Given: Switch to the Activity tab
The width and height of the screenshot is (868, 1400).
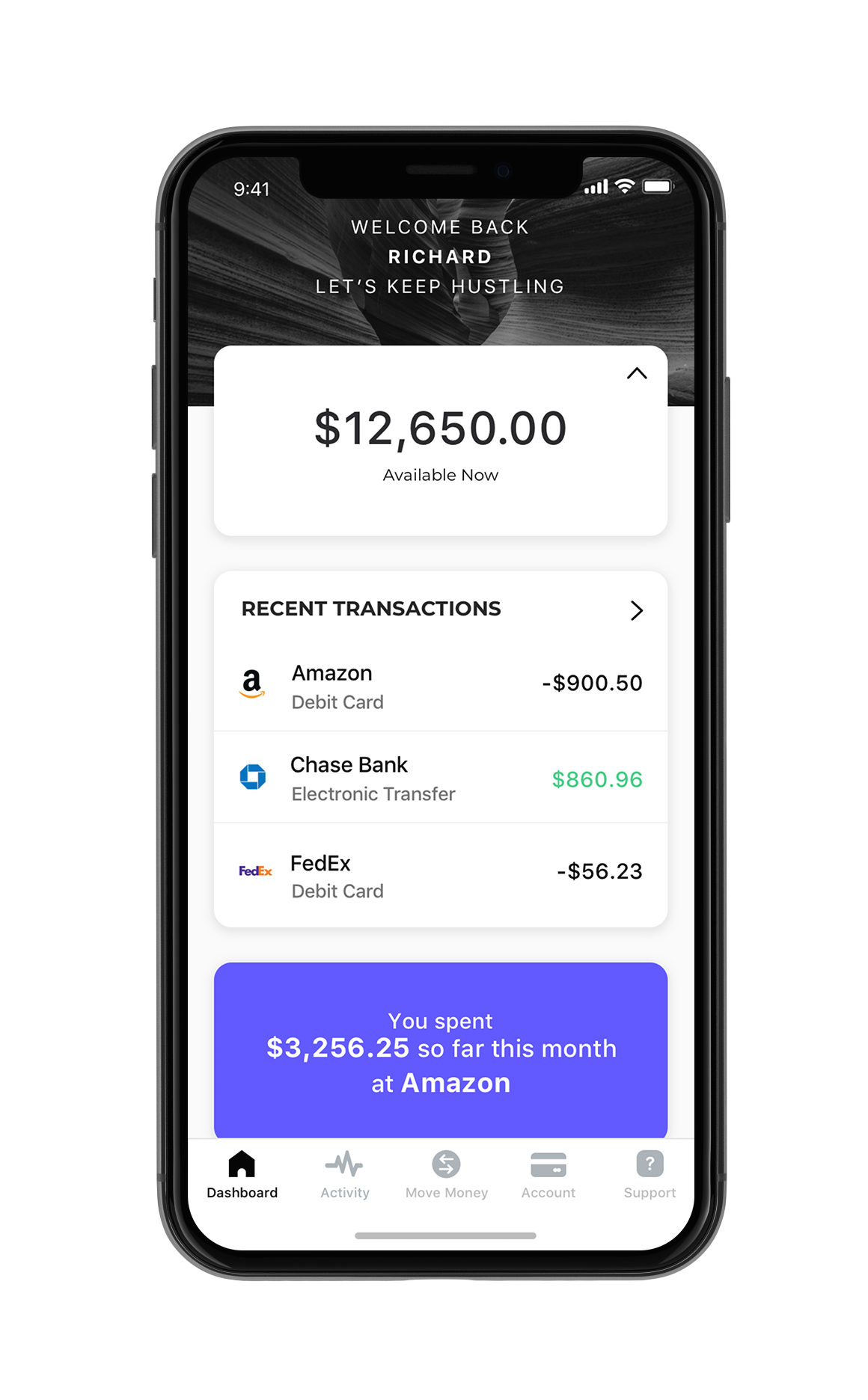Looking at the screenshot, I should (x=344, y=1175).
